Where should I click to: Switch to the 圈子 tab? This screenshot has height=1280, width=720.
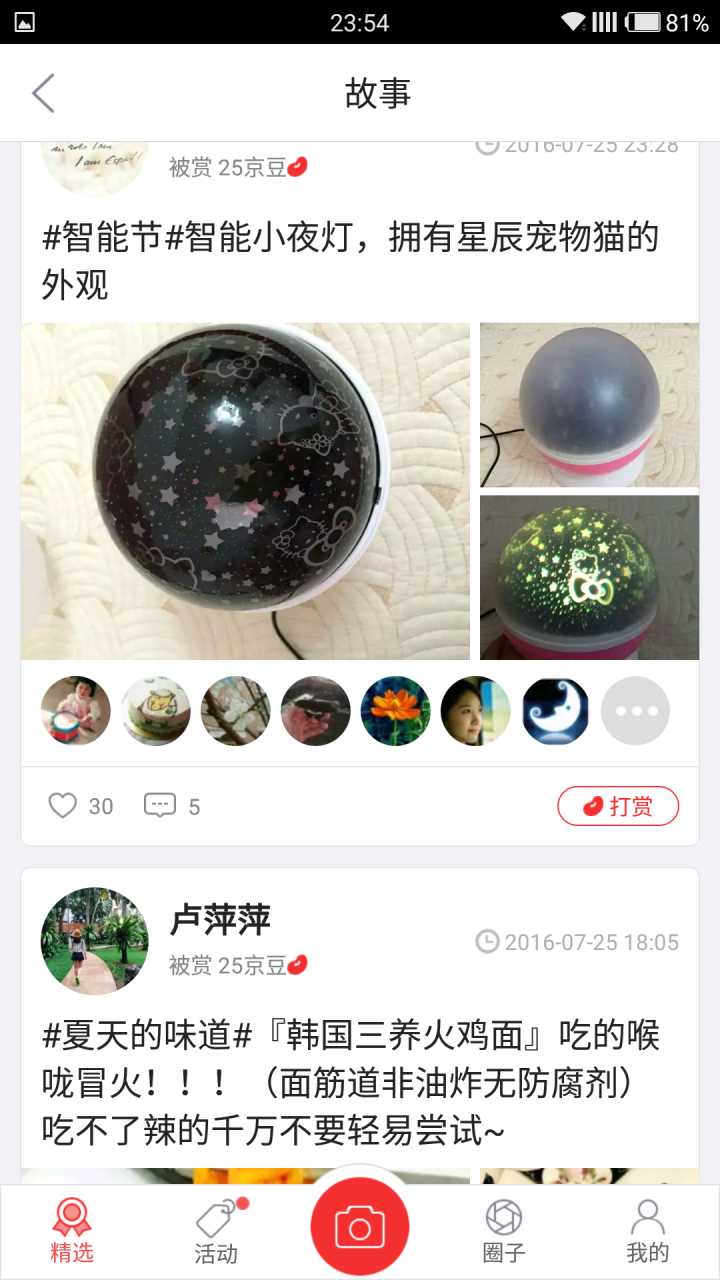tap(504, 1231)
